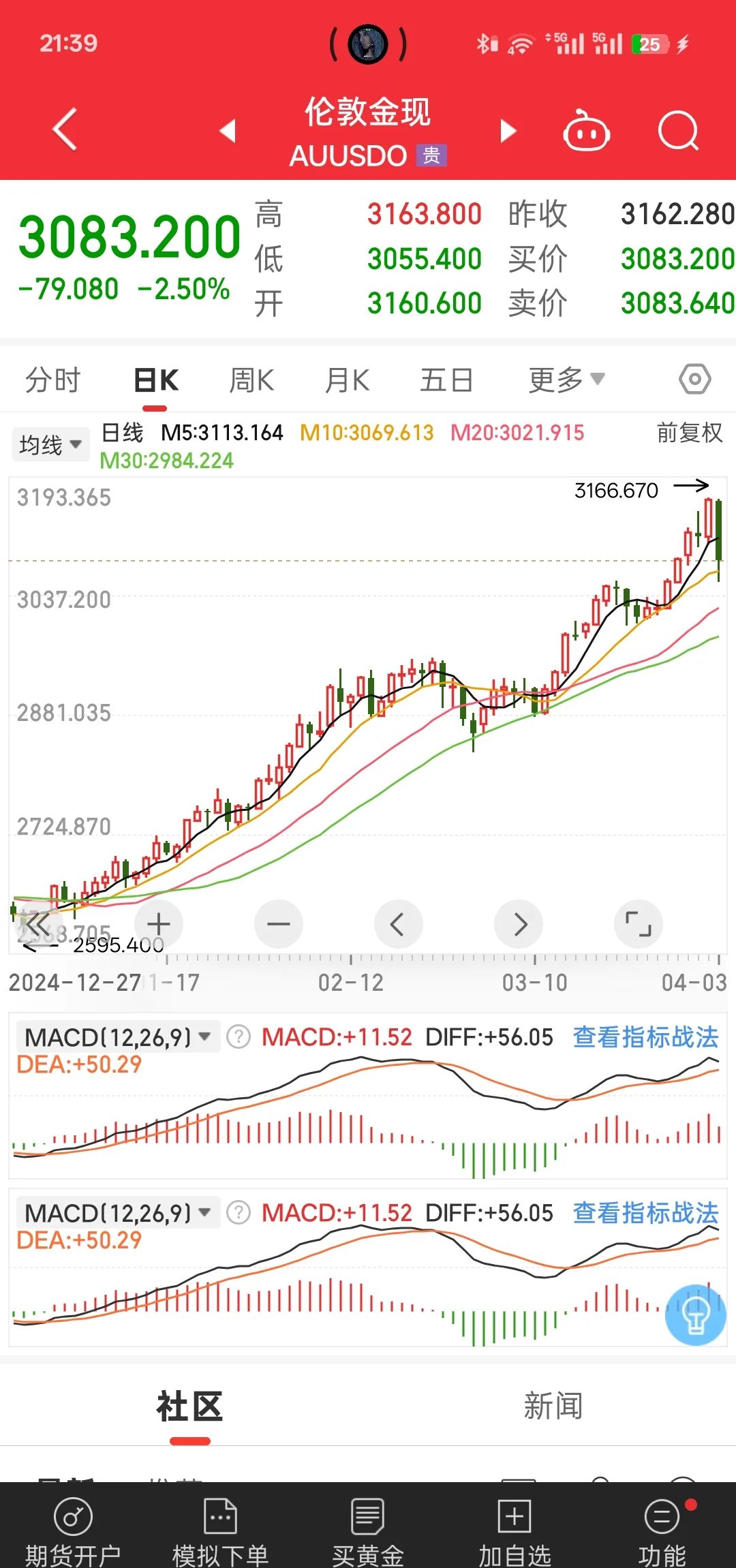Open 期货开户 futures account opening
This screenshot has height=1568, width=736.
point(73,1526)
